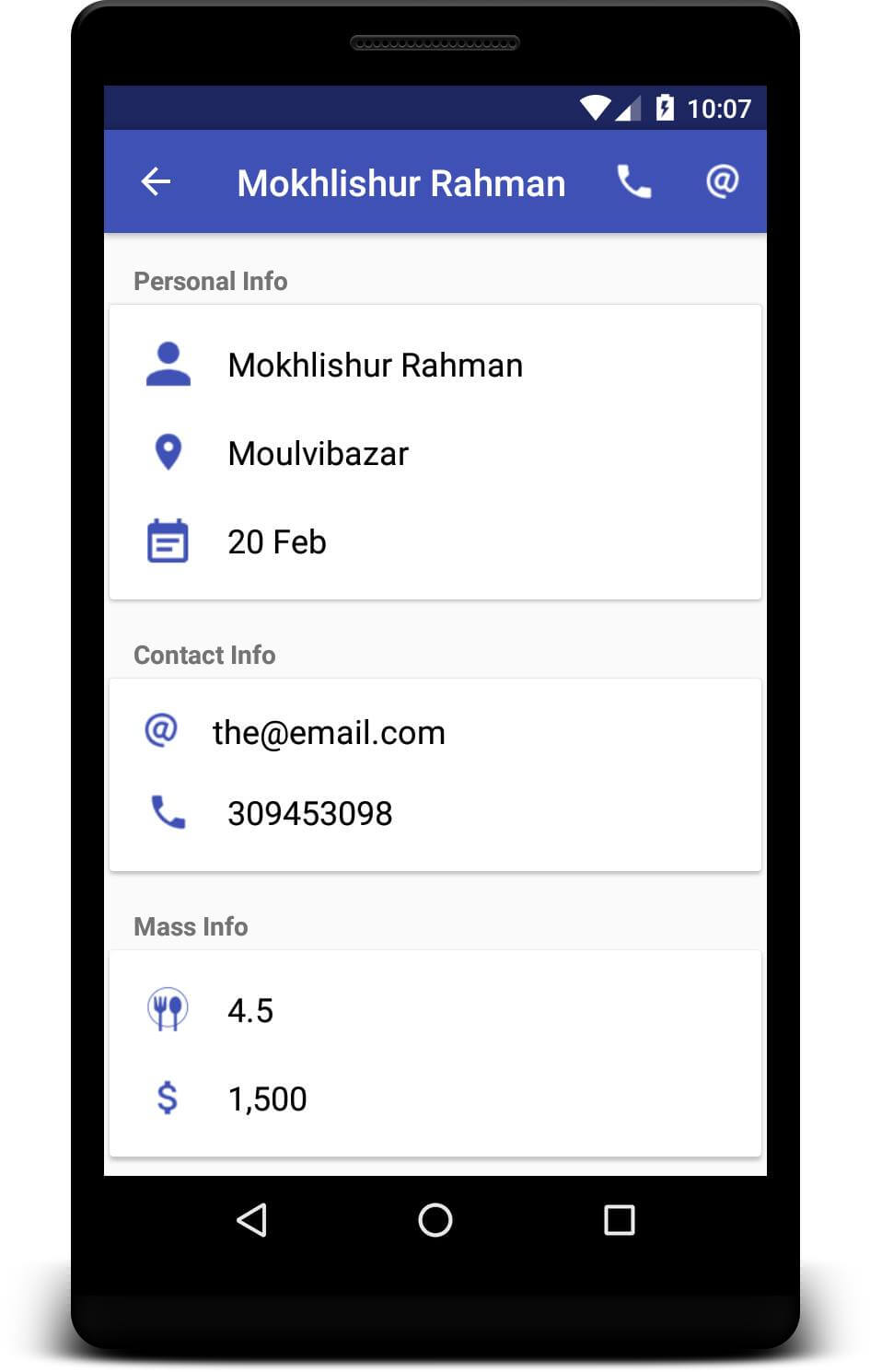Call Mokhlishur Rahman via app bar phone icon
This screenshot has width=870, height=1372.
tap(633, 181)
